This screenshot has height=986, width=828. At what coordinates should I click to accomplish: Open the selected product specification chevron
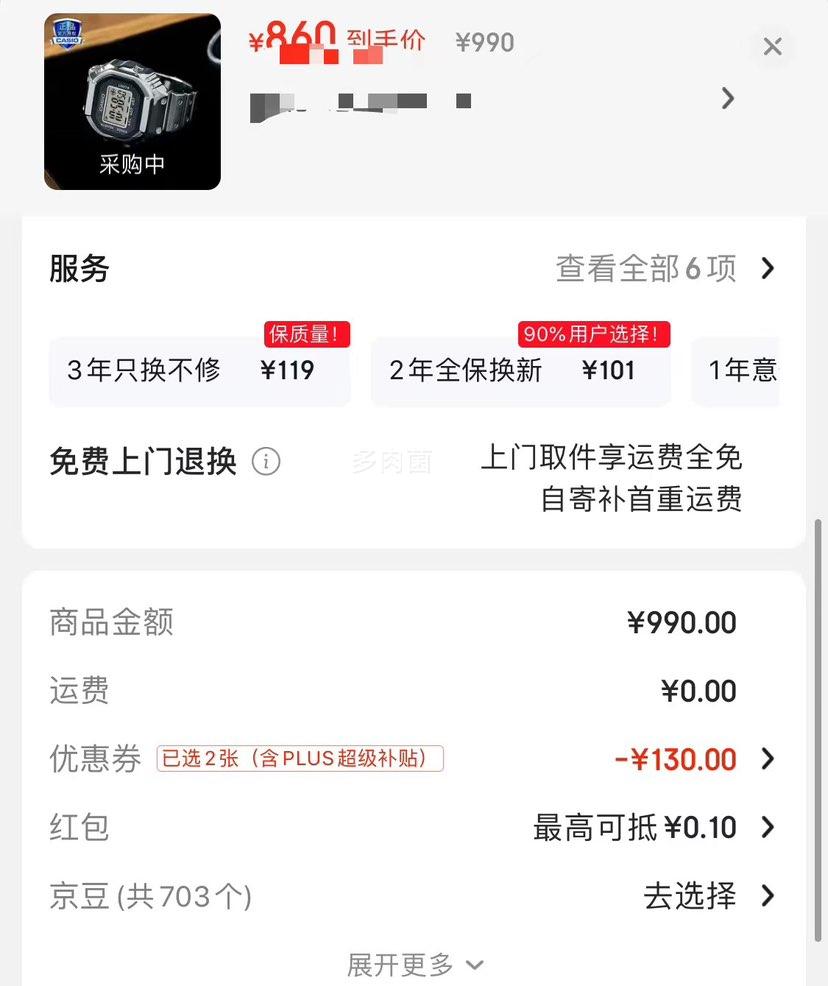727,98
